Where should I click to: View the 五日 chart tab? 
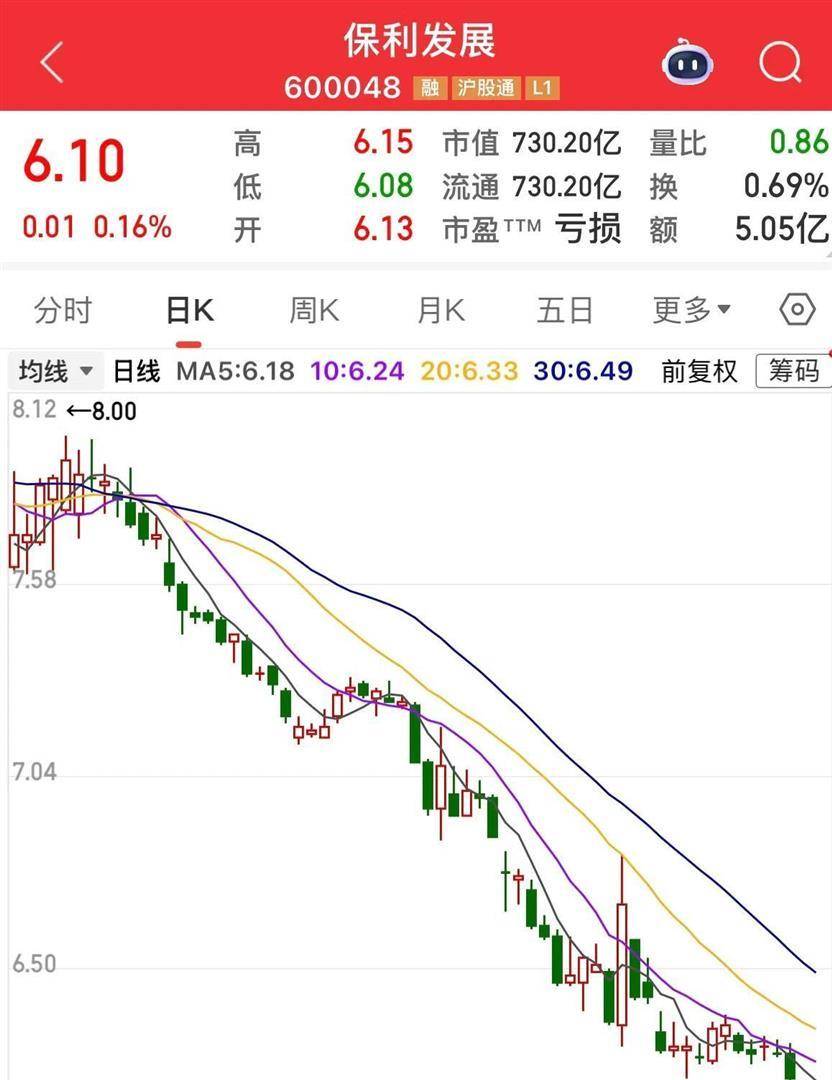point(565,311)
